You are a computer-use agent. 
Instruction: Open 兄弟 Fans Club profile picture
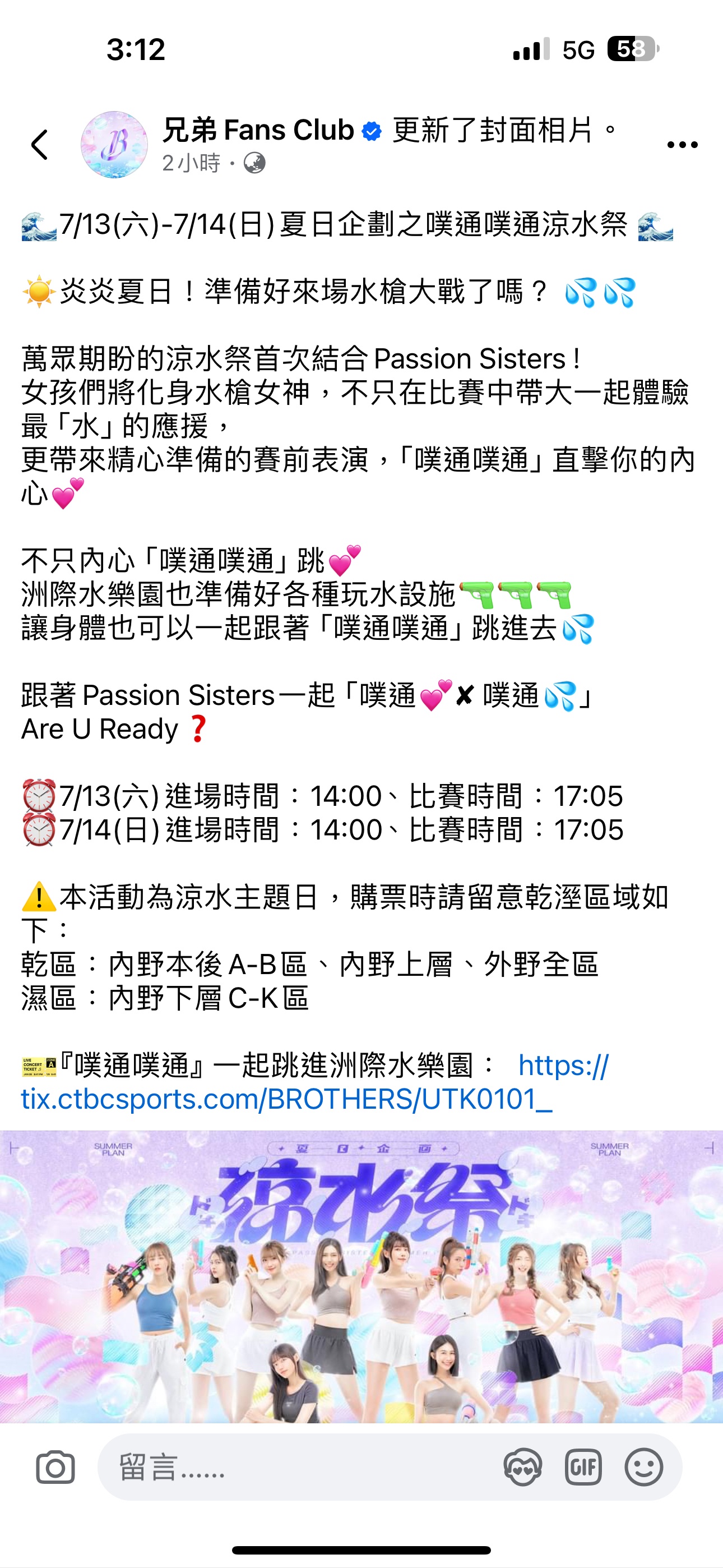(114, 145)
